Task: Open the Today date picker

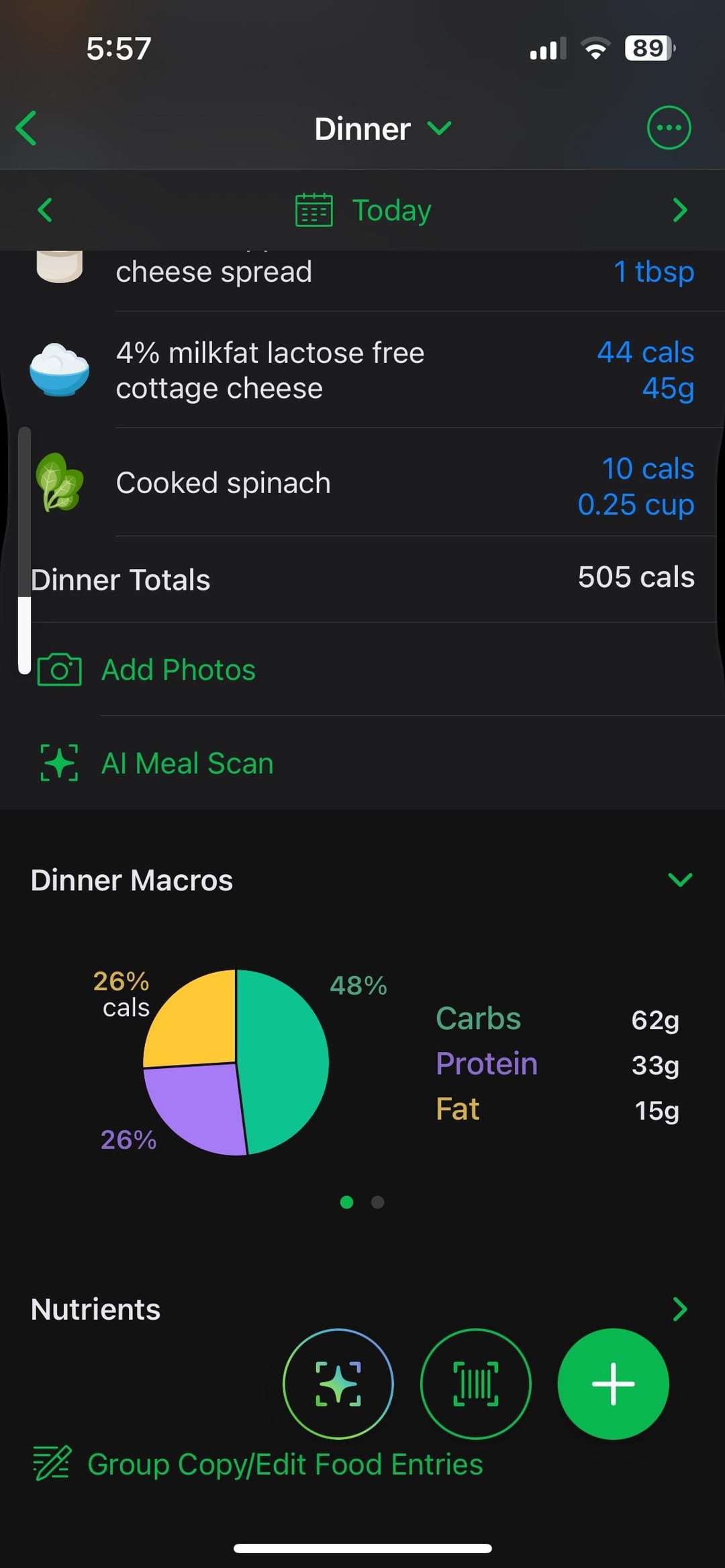Action: [x=364, y=210]
